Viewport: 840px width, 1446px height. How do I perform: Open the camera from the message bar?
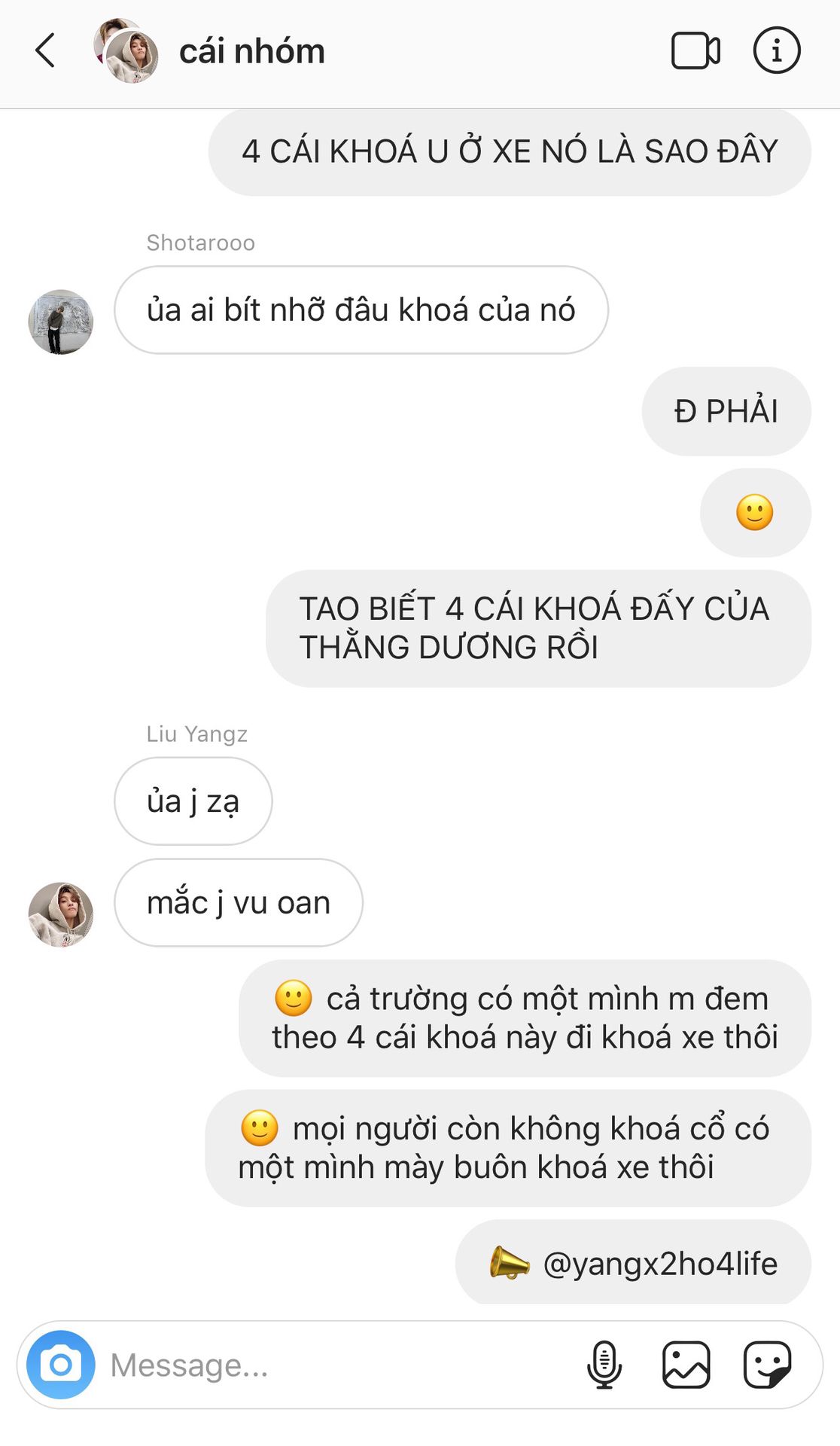[x=61, y=1364]
